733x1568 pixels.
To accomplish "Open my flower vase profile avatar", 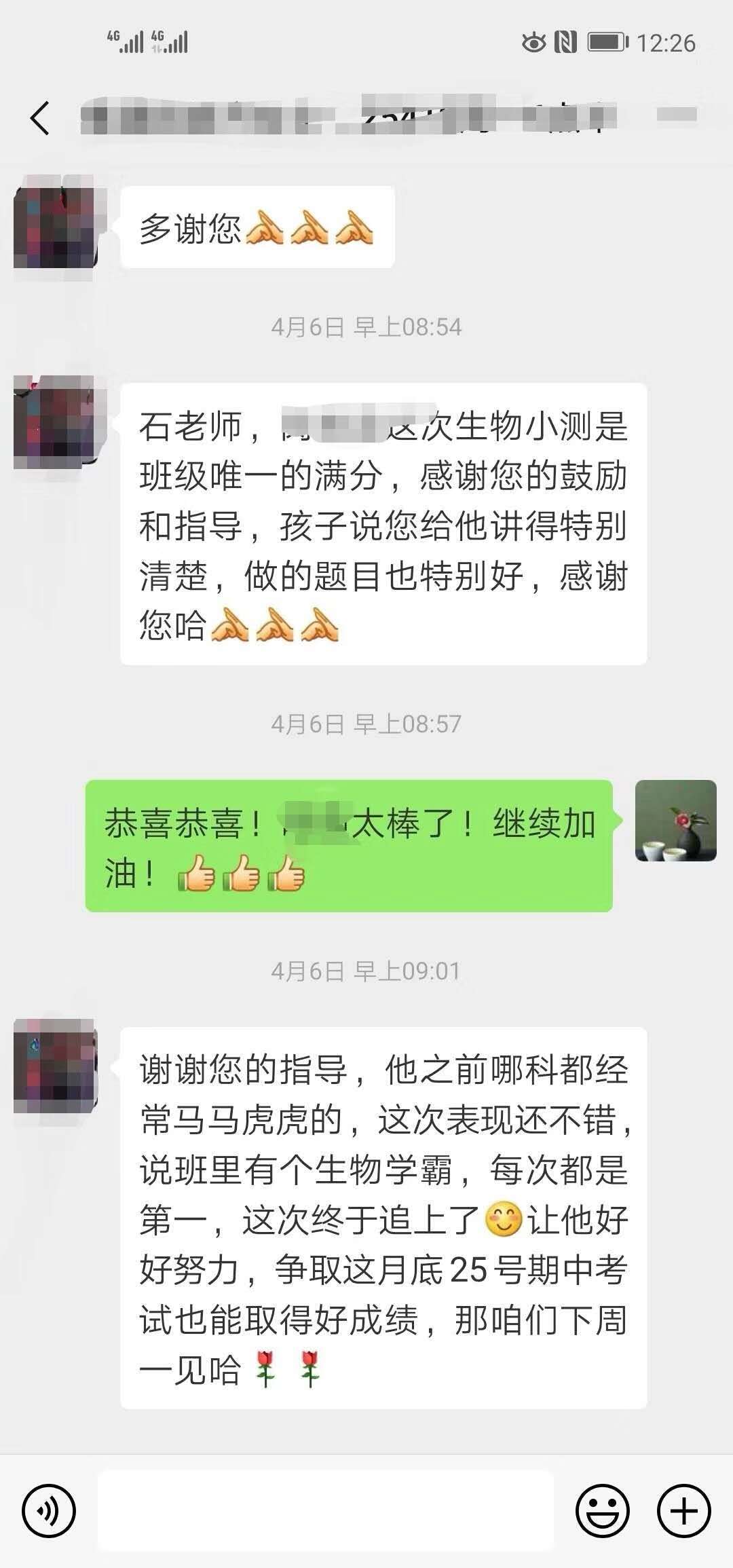I will (x=675, y=821).
